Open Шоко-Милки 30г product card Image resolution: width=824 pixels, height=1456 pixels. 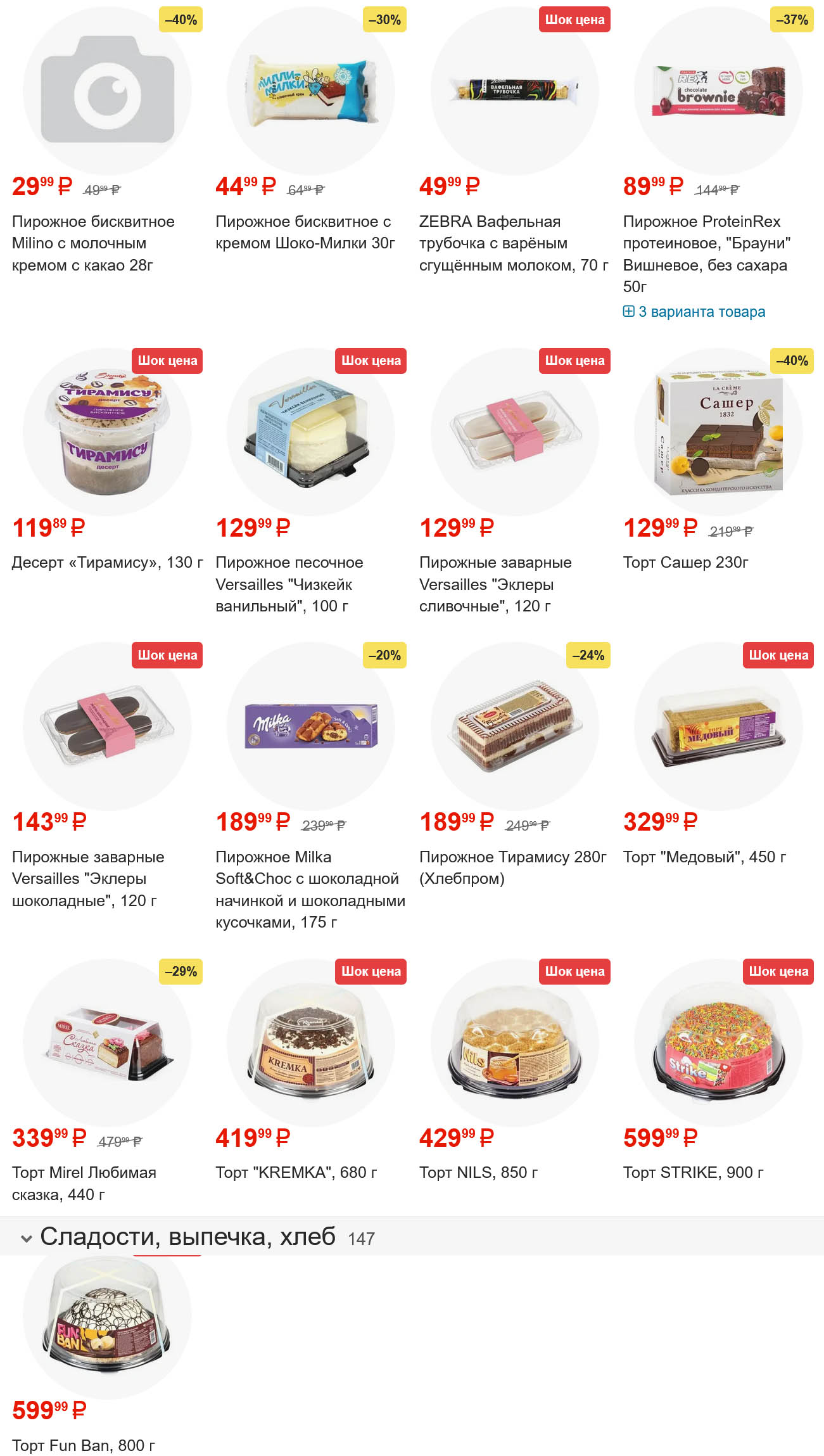(305, 232)
